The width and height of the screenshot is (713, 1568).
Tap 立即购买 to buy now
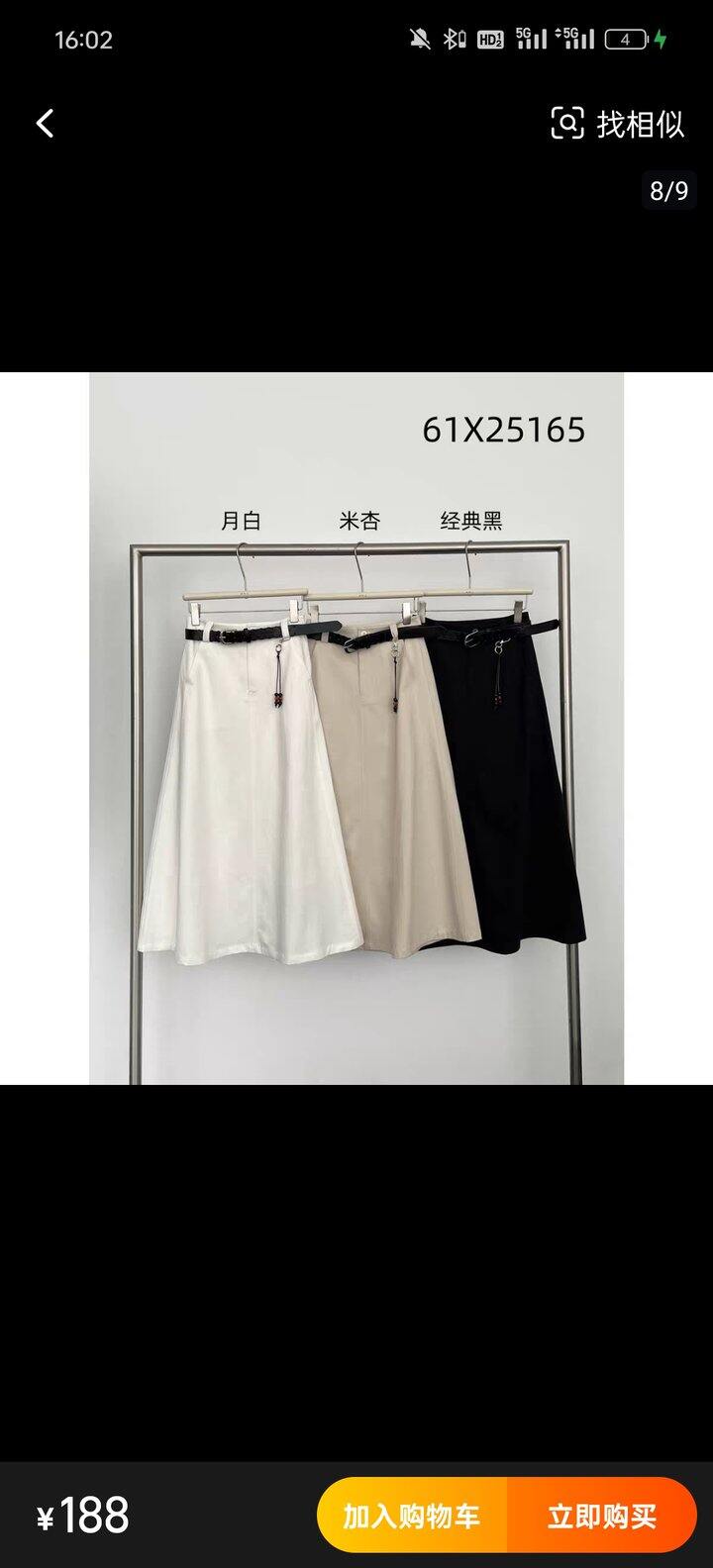tap(601, 1516)
